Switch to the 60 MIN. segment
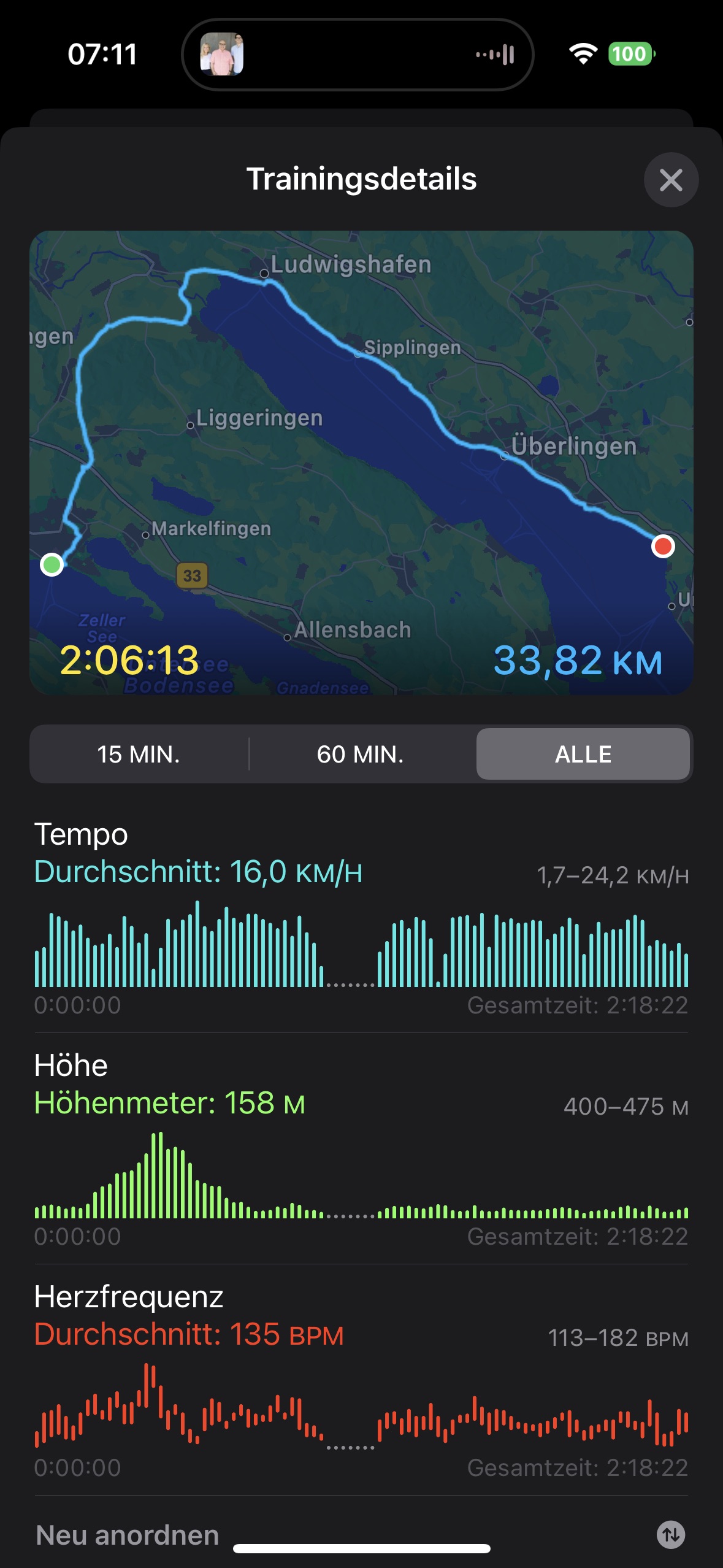 [361, 754]
